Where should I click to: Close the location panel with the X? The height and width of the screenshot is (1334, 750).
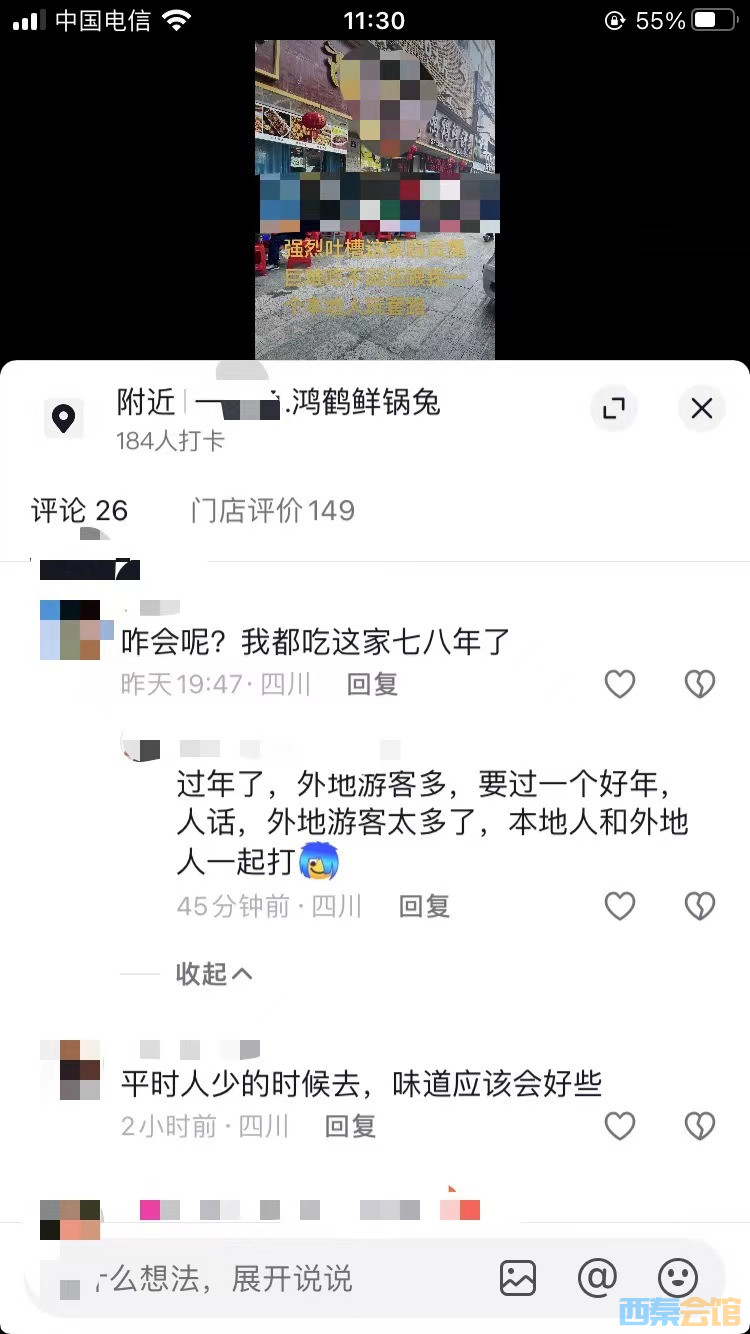coord(701,408)
